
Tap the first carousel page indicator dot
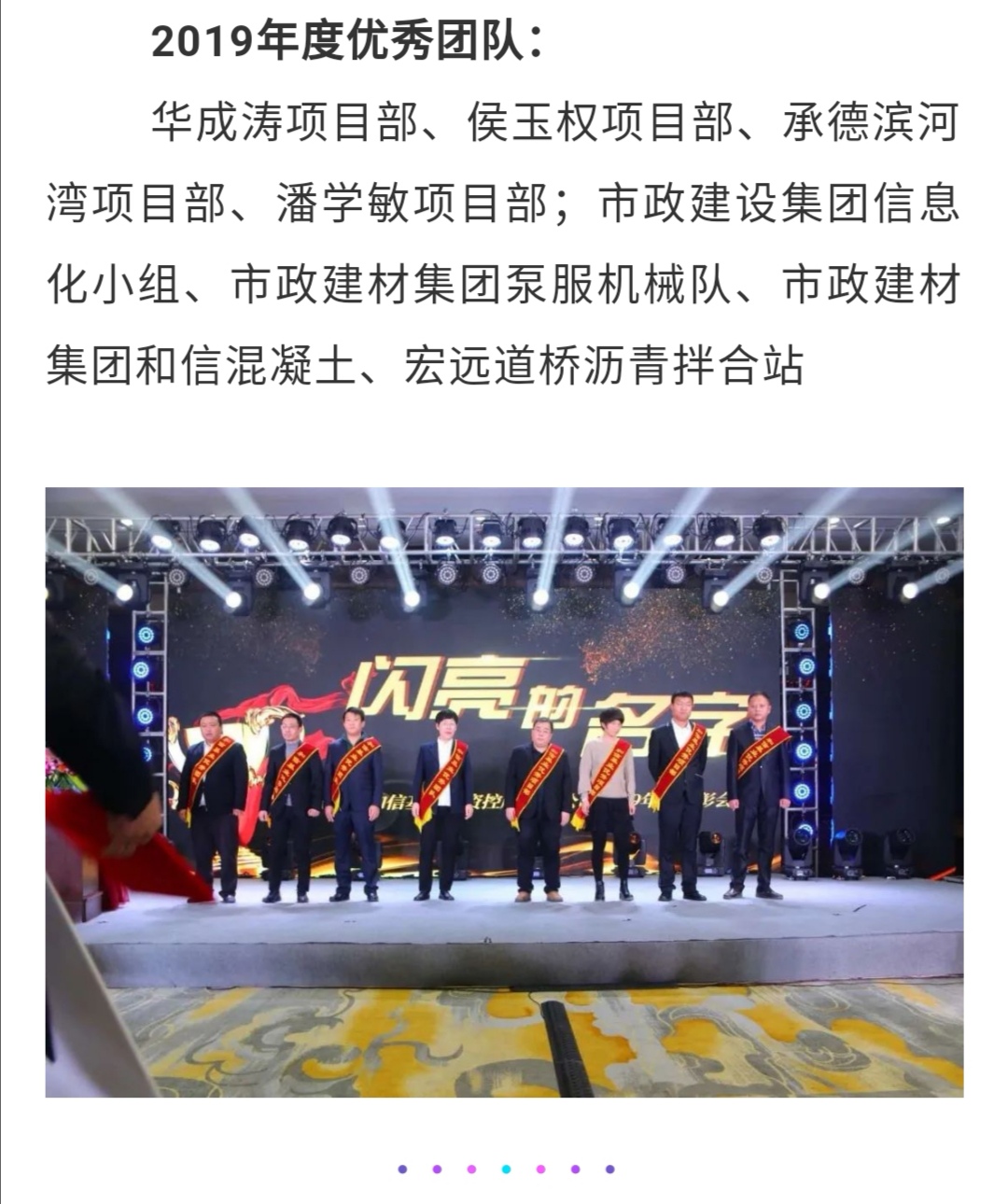coord(402,1169)
